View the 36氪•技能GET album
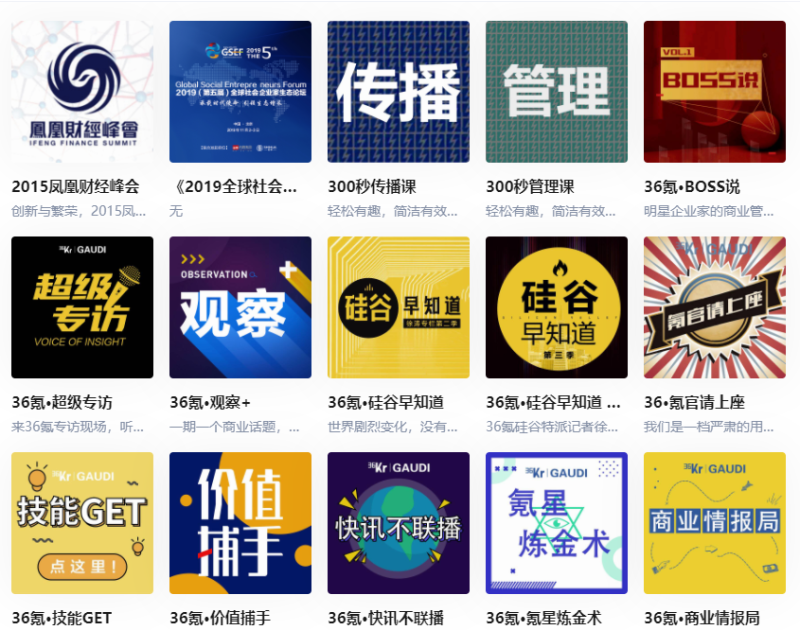The width and height of the screenshot is (800, 630). tap(82, 523)
